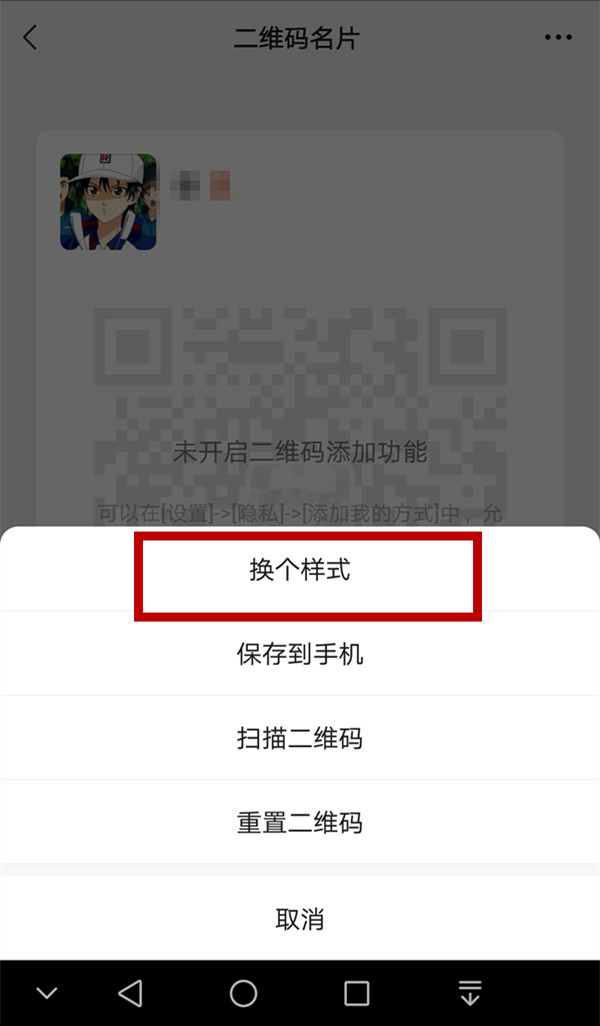
Task: Go back using the top-left arrow
Action: [30, 38]
